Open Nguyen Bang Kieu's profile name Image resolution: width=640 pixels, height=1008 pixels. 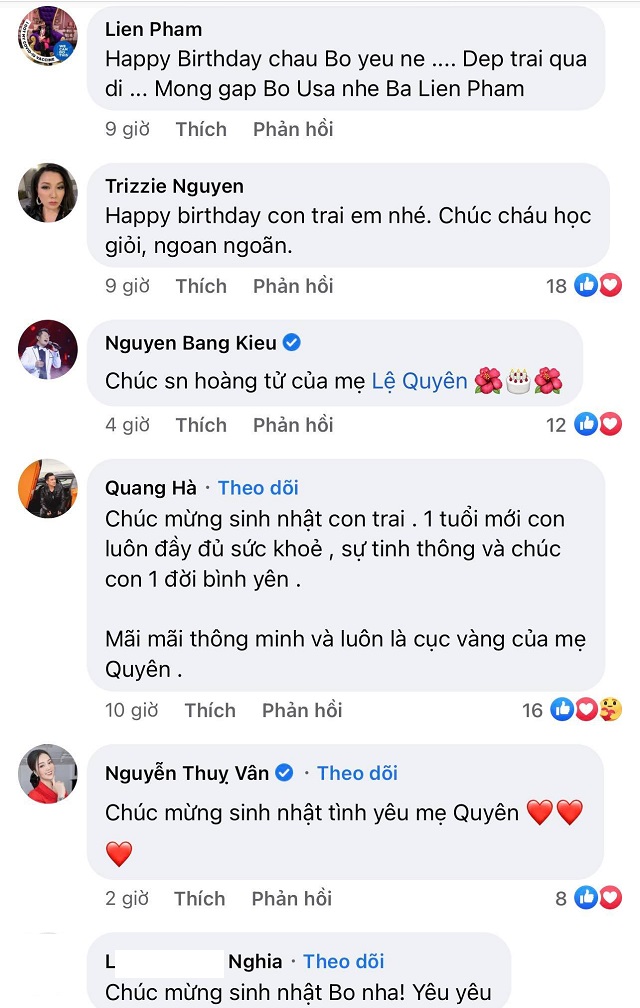point(191,343)
